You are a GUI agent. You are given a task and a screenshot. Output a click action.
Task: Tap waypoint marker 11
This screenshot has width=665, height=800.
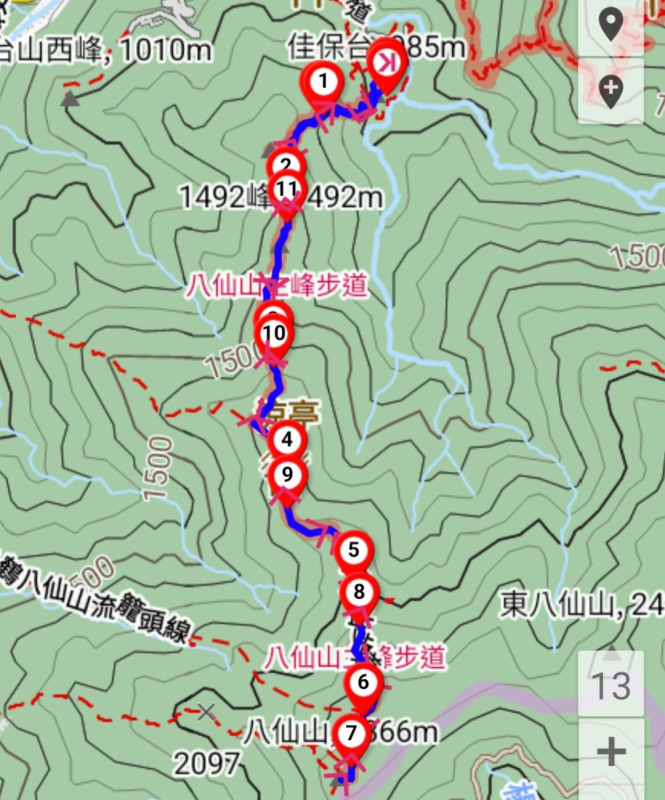pos(288,190)
